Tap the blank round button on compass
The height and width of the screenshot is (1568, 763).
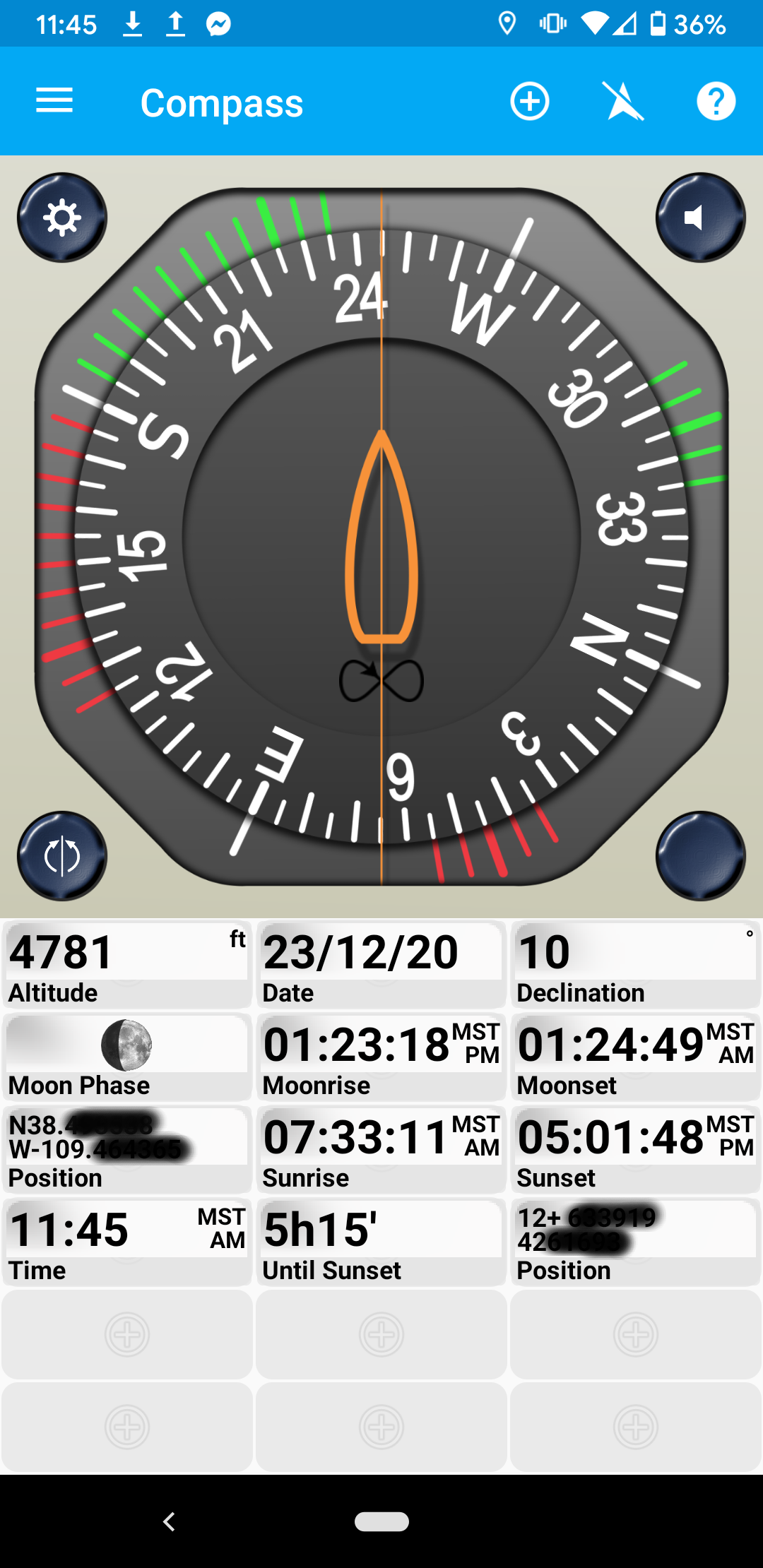[x=700, y=856]
